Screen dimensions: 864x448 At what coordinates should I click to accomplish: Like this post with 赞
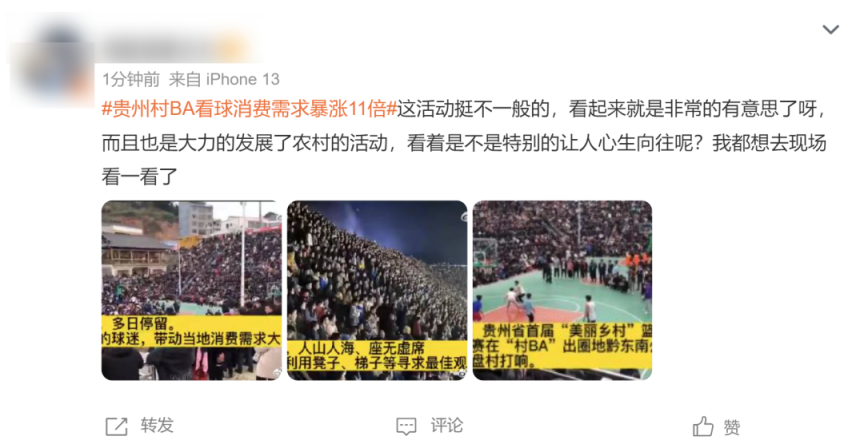pyautogui.click(x=716, y=427)
